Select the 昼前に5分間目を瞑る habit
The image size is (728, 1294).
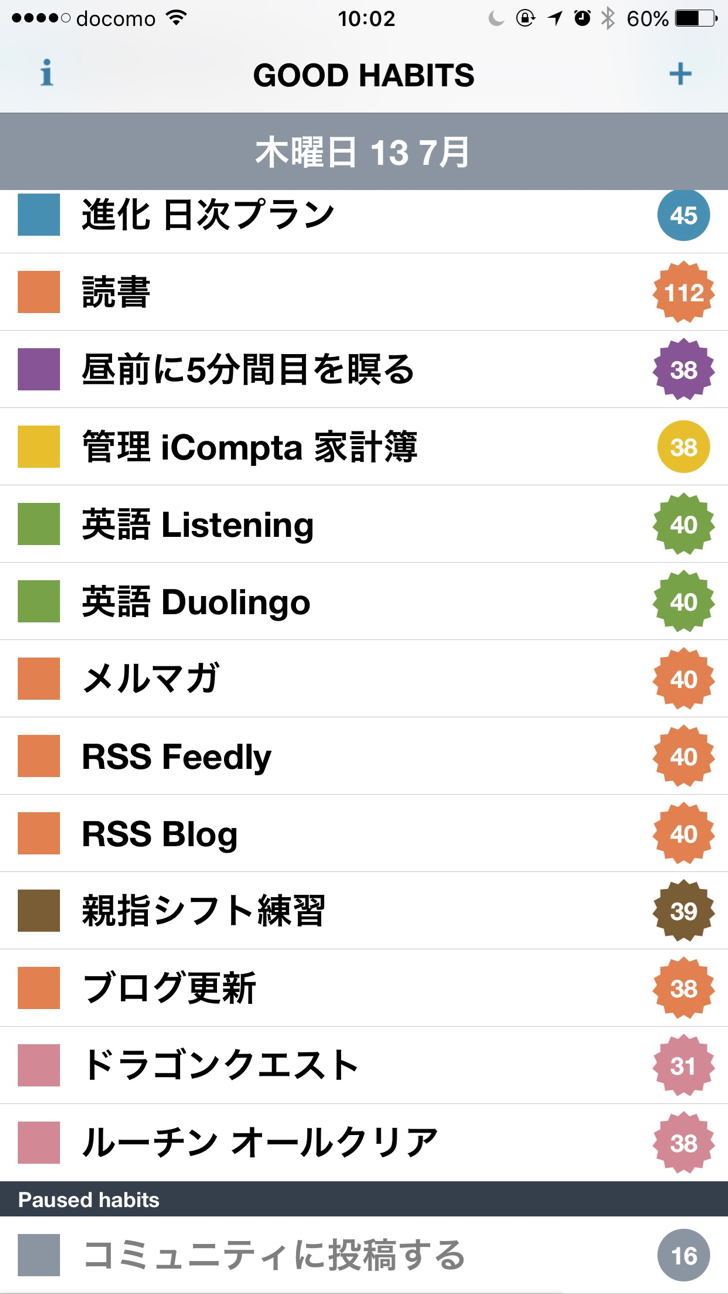coord(364,369)
